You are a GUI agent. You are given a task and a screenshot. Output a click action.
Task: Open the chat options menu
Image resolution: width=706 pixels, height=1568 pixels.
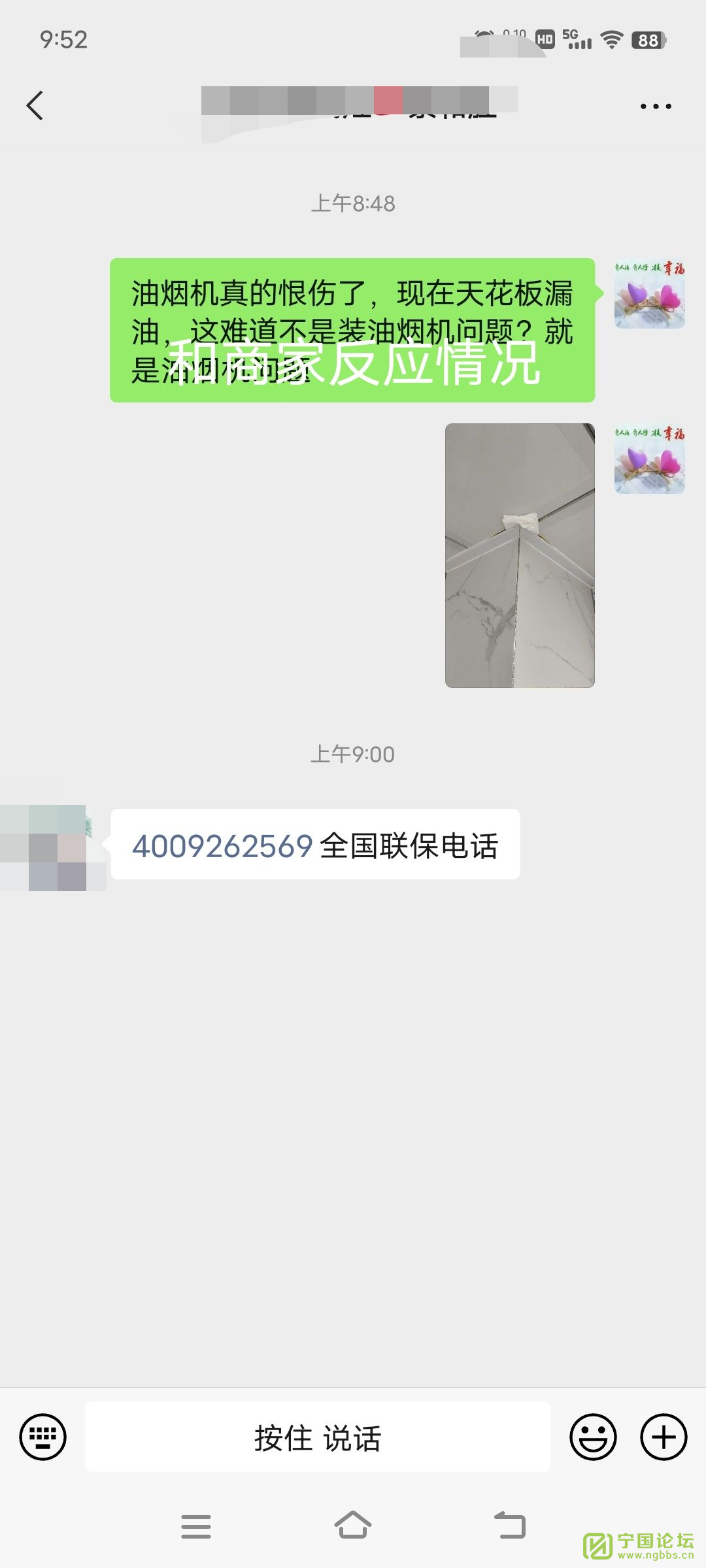(x=655, y=106)
